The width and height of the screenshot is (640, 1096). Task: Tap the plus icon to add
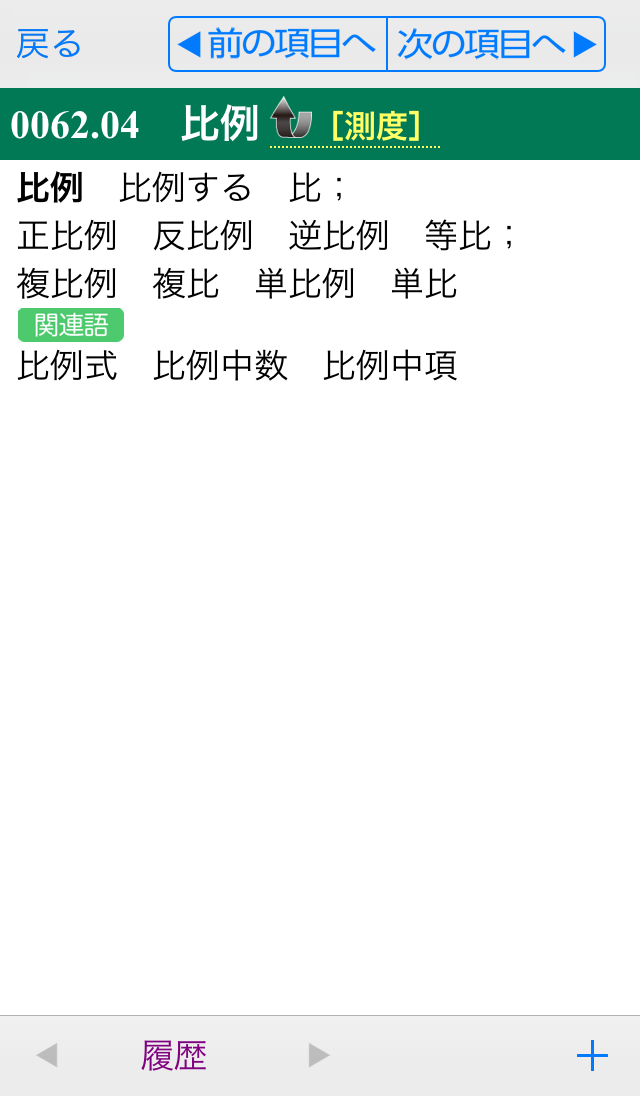tap(592, 1055)
